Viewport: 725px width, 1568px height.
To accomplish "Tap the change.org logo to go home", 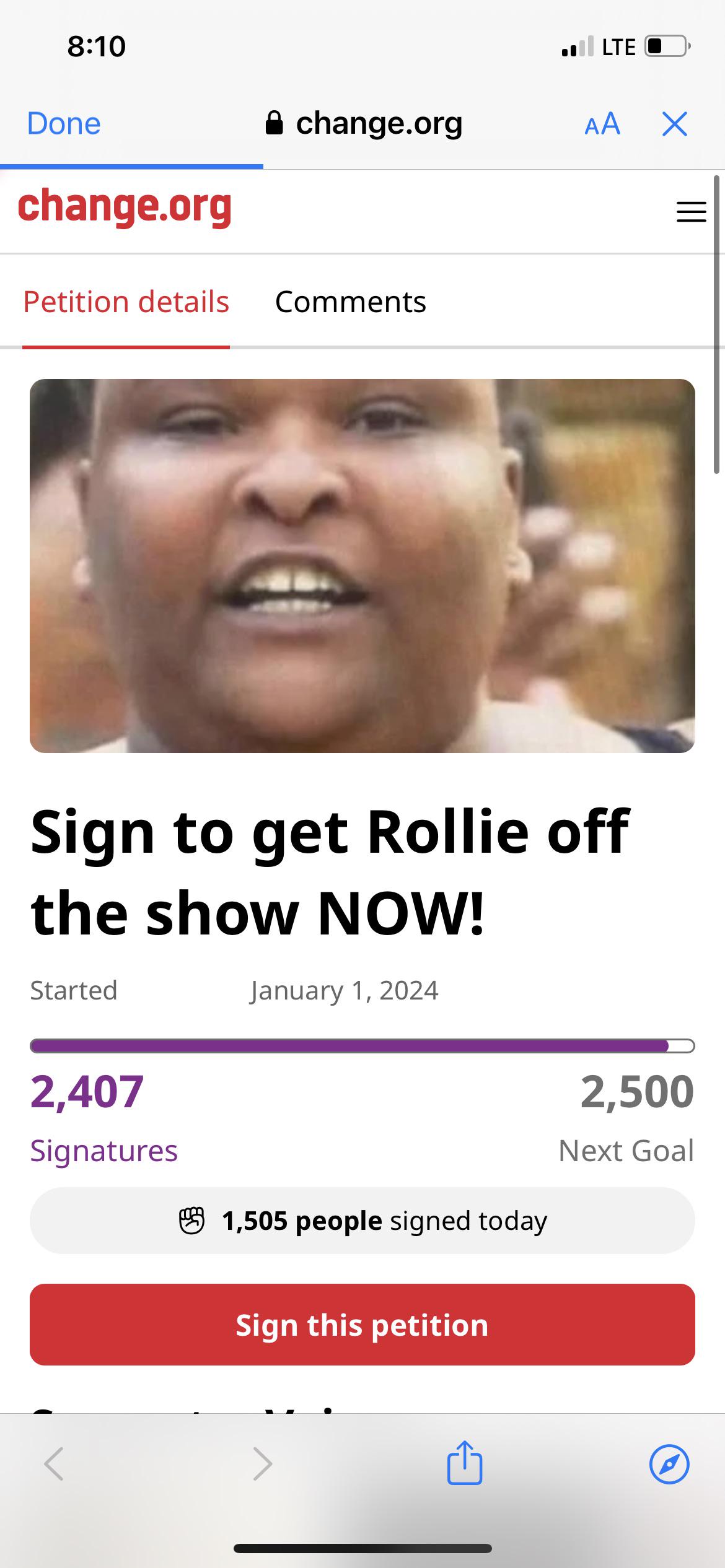I will [125, 206].
